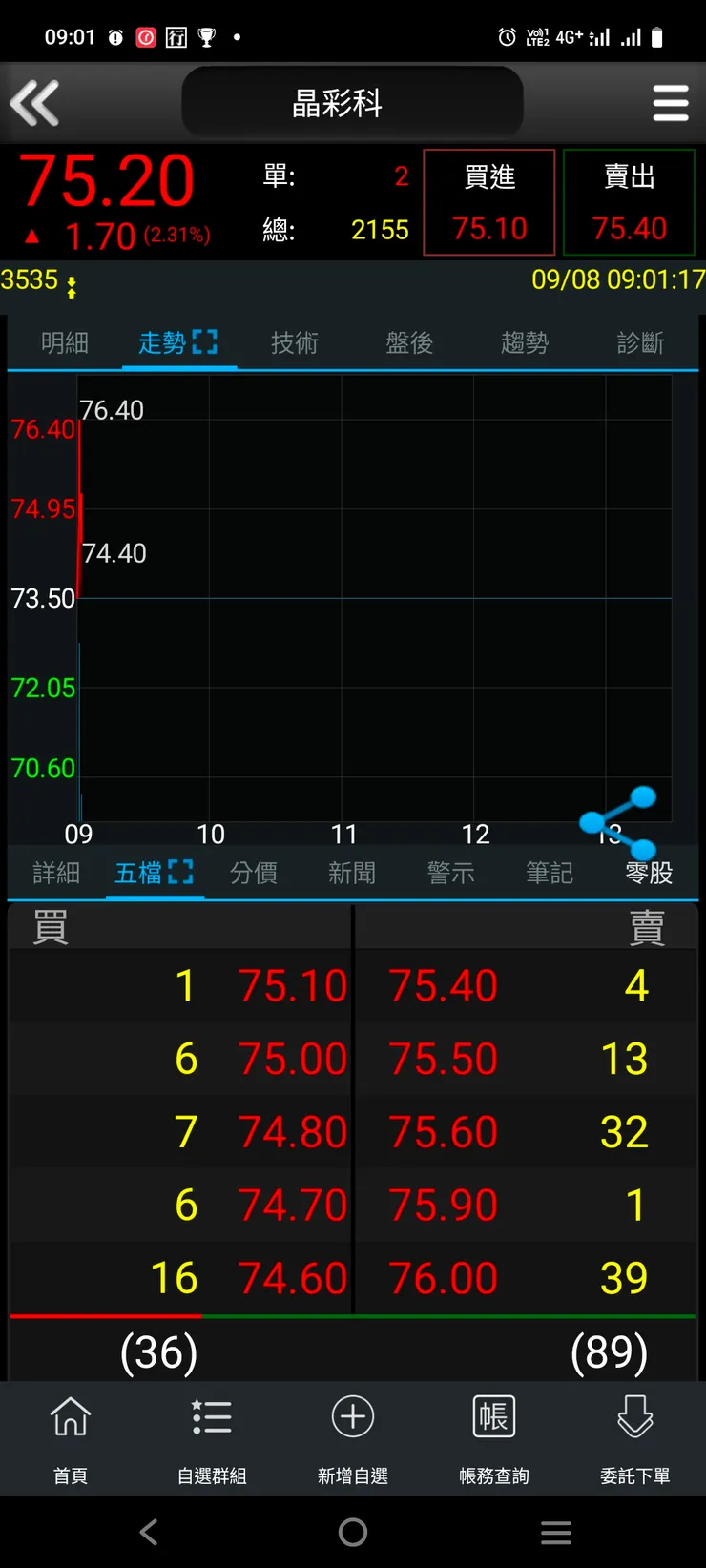Go back using the double-arrow icon
Image resolution: width=706 pixels, height=1568 pixels.
(x=35, y=103)
